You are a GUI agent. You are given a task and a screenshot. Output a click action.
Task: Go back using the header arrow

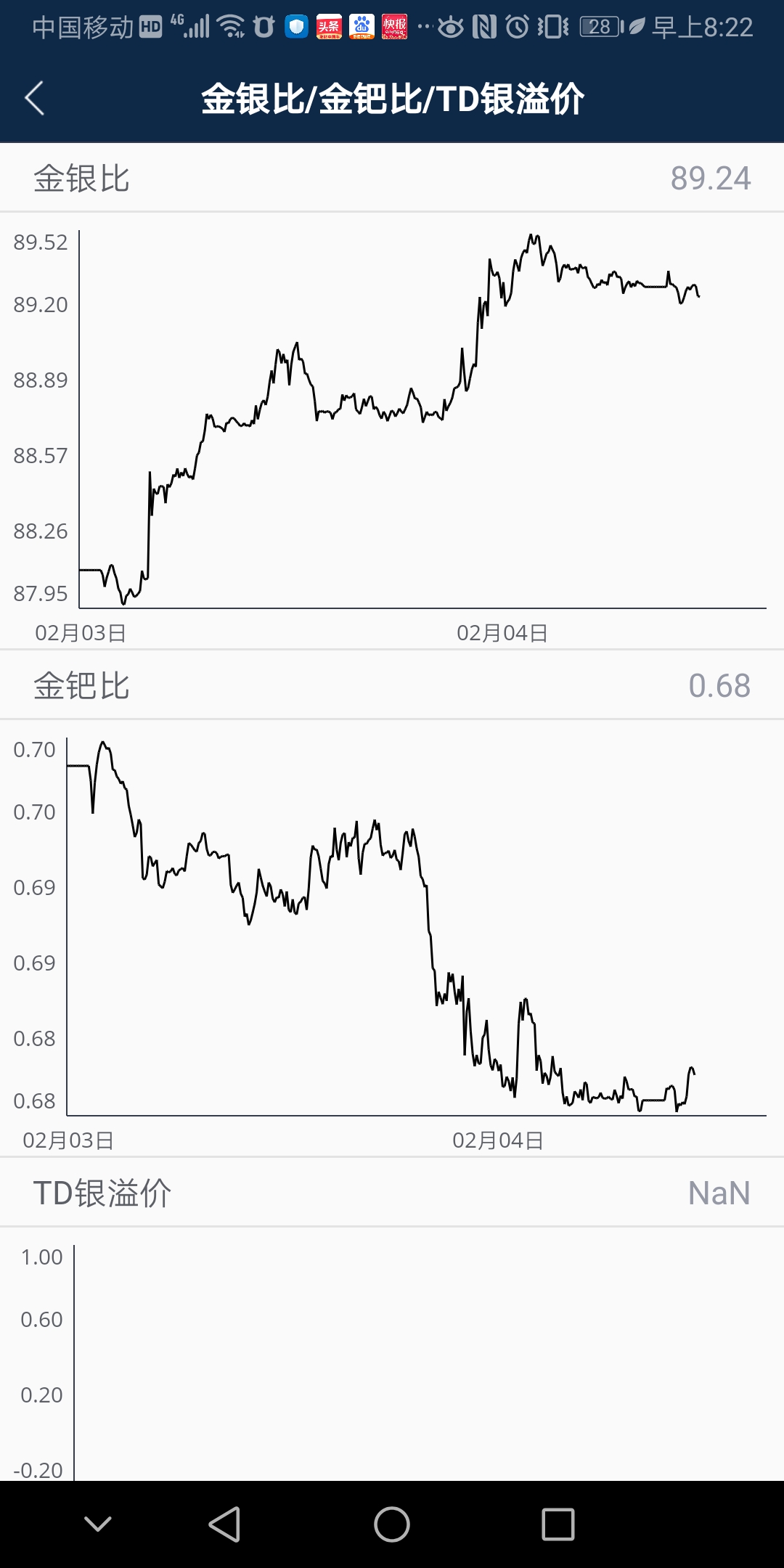pos(34,99)
